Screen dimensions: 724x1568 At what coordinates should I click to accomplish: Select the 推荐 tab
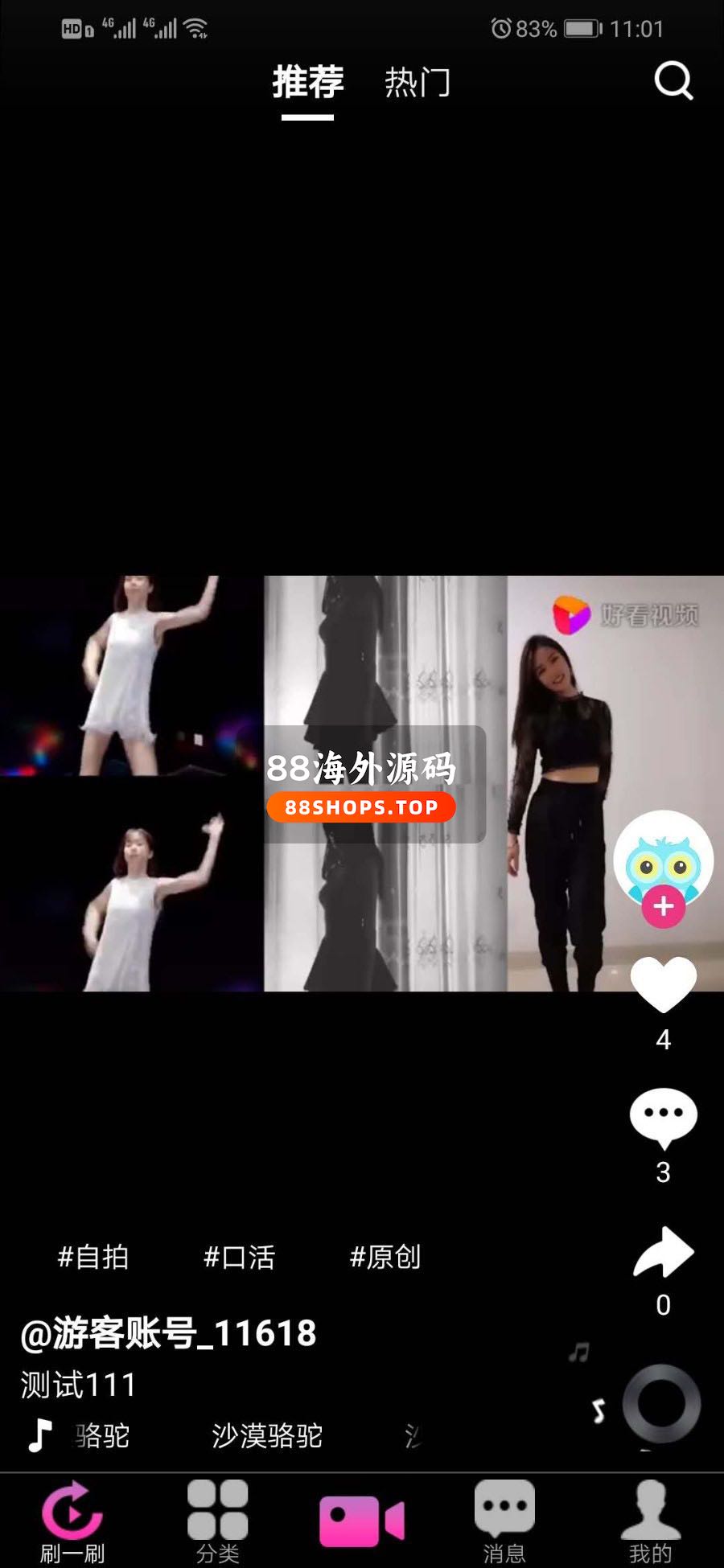[307, 82]
